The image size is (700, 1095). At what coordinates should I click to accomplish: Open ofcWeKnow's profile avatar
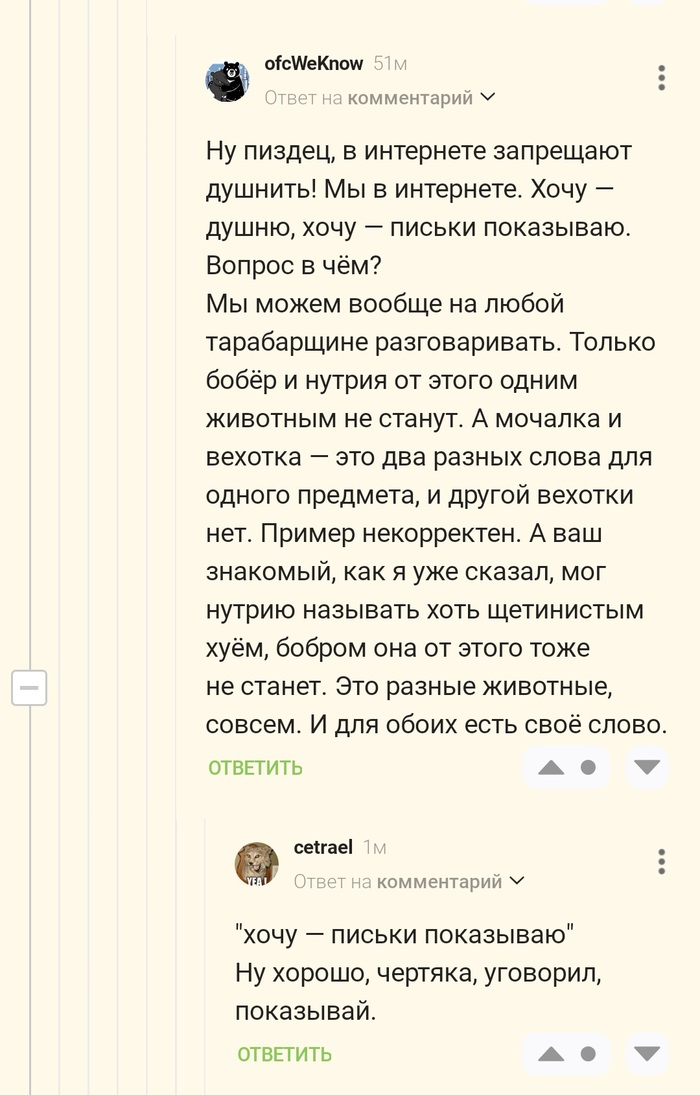[x=227, y=81]
